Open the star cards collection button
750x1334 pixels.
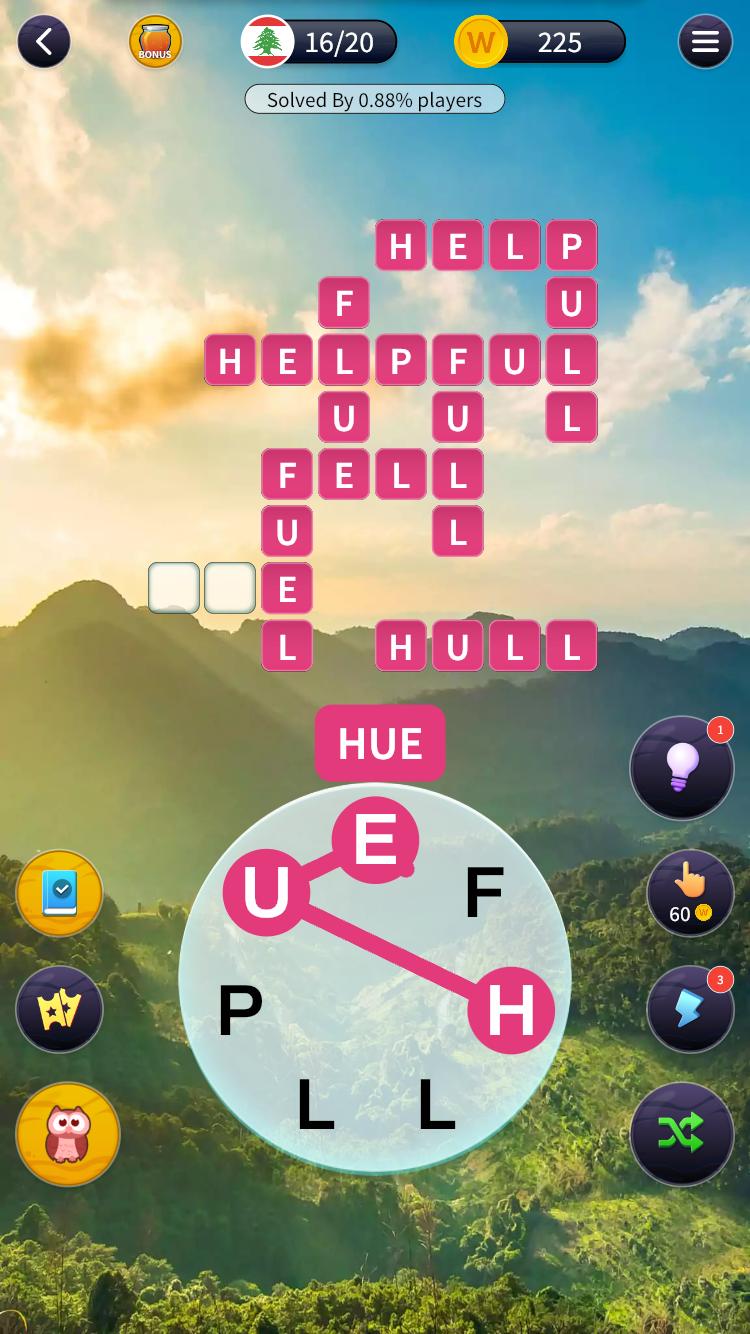[60, 1009]
